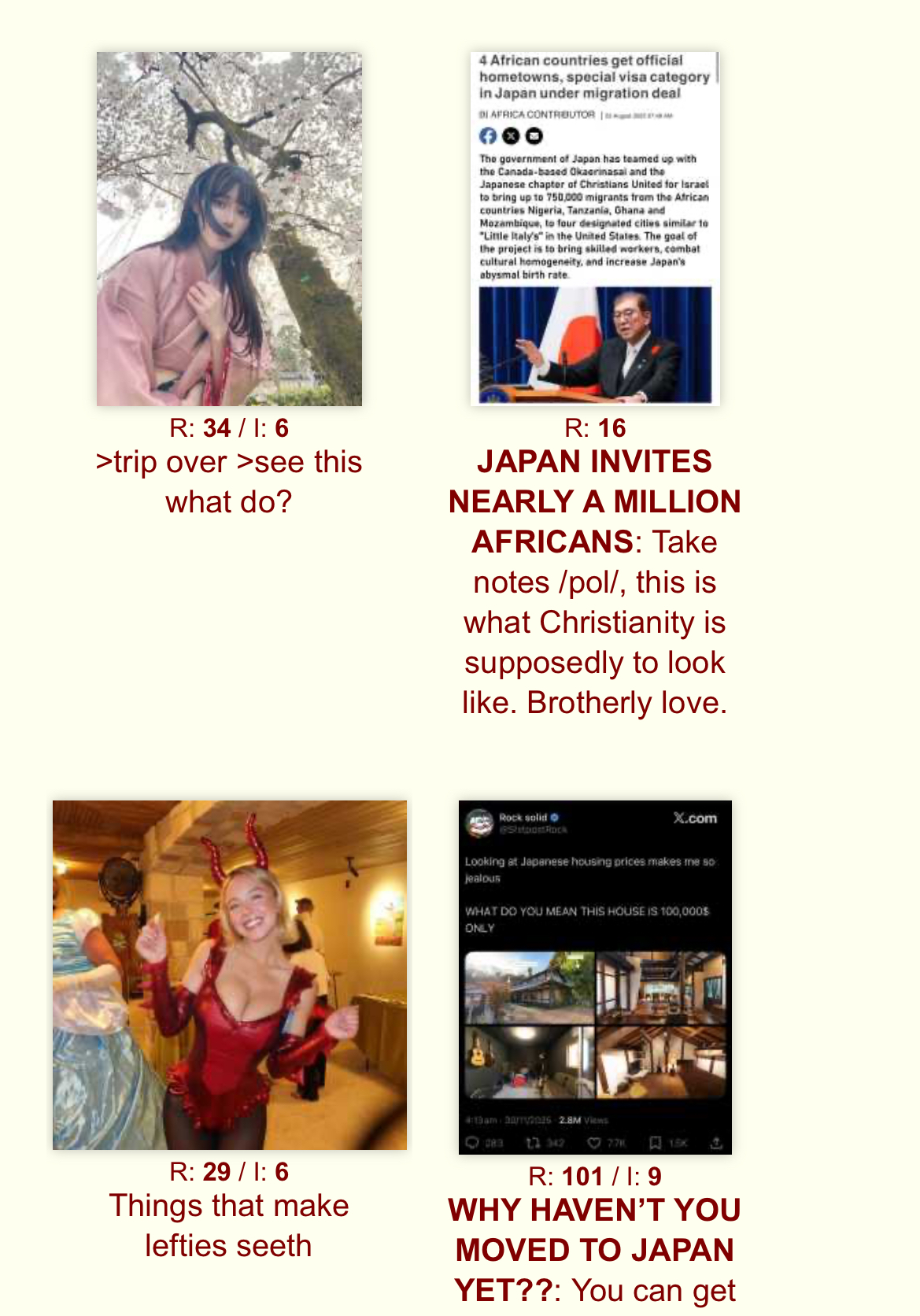Open the Japan invites Africans thread image
The image size is (920, 1316).
(595, 229)
